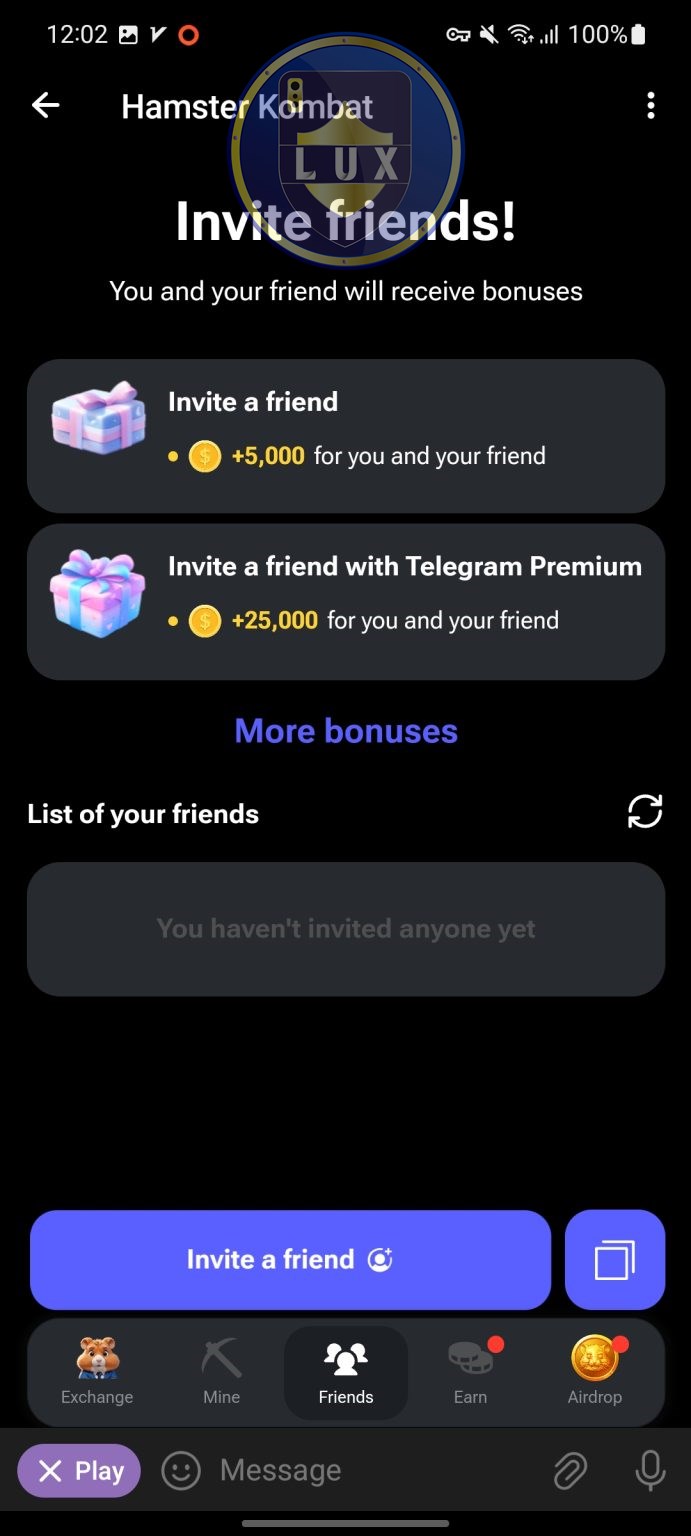Attach a file to the message
691x1536 pixels.
(x=570, y=1471)
